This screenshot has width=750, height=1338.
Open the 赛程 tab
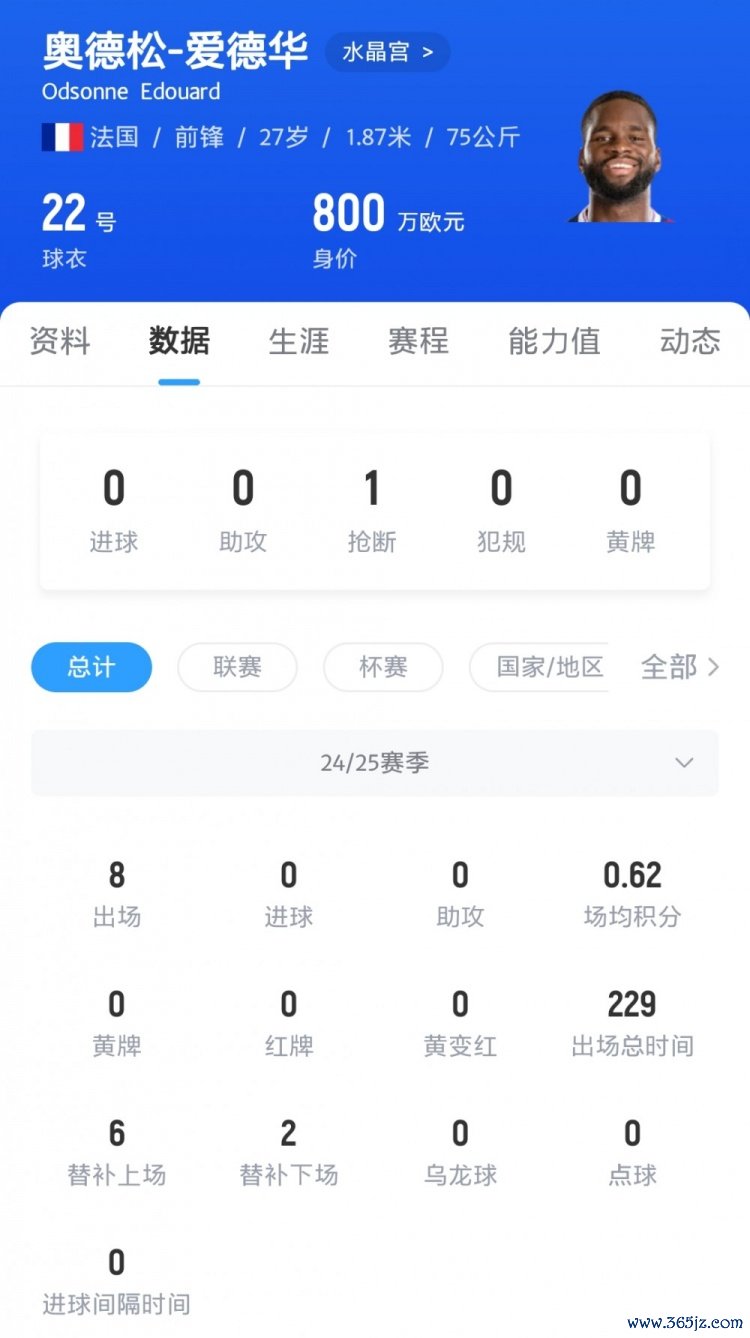tap(418, 342)
